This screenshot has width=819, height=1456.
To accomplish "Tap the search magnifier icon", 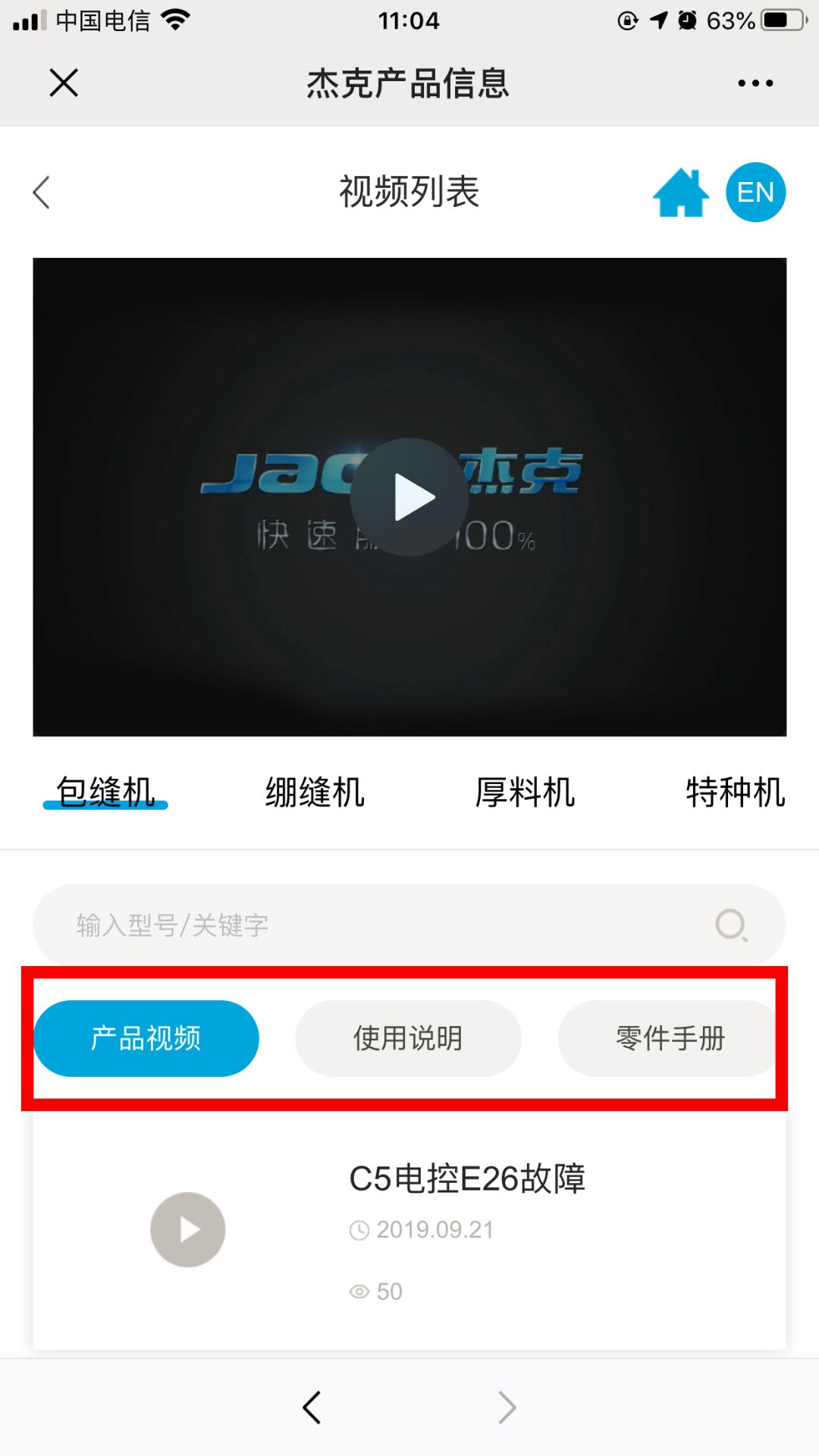I will tap(732, 924).
